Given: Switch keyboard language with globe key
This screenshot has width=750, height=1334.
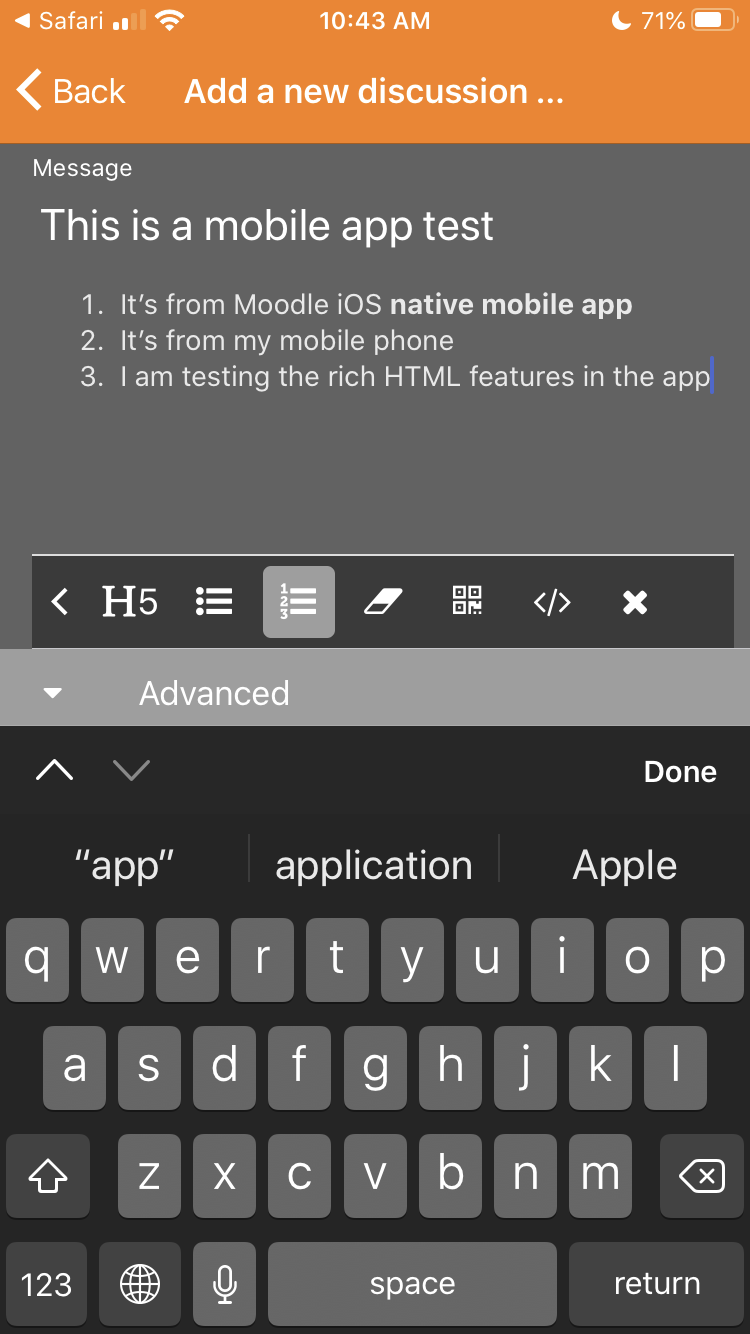Looking at the screenshot, I should (140, 1284).
